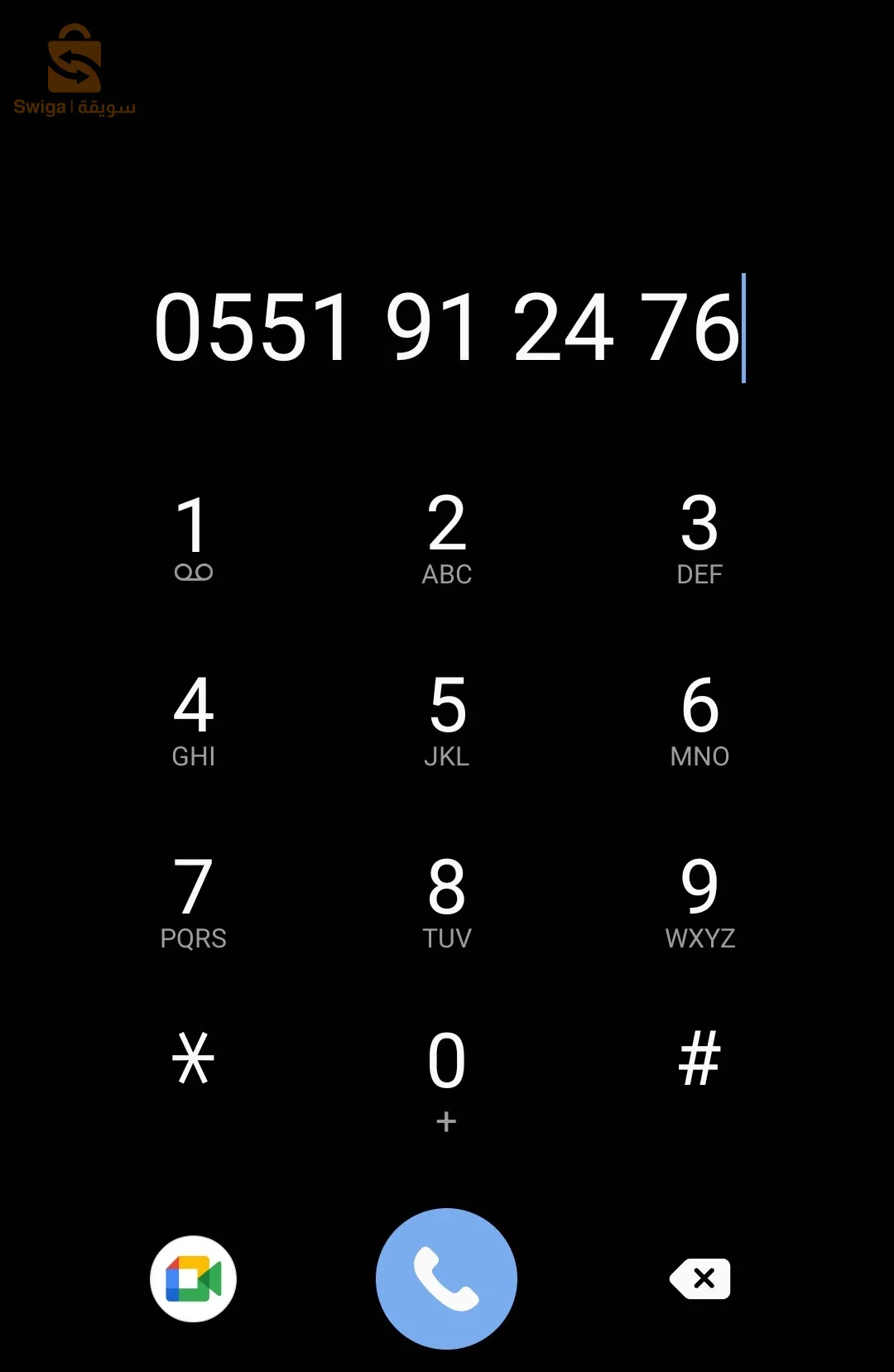
Task: Tap the pound # key
Action: 699,1059
